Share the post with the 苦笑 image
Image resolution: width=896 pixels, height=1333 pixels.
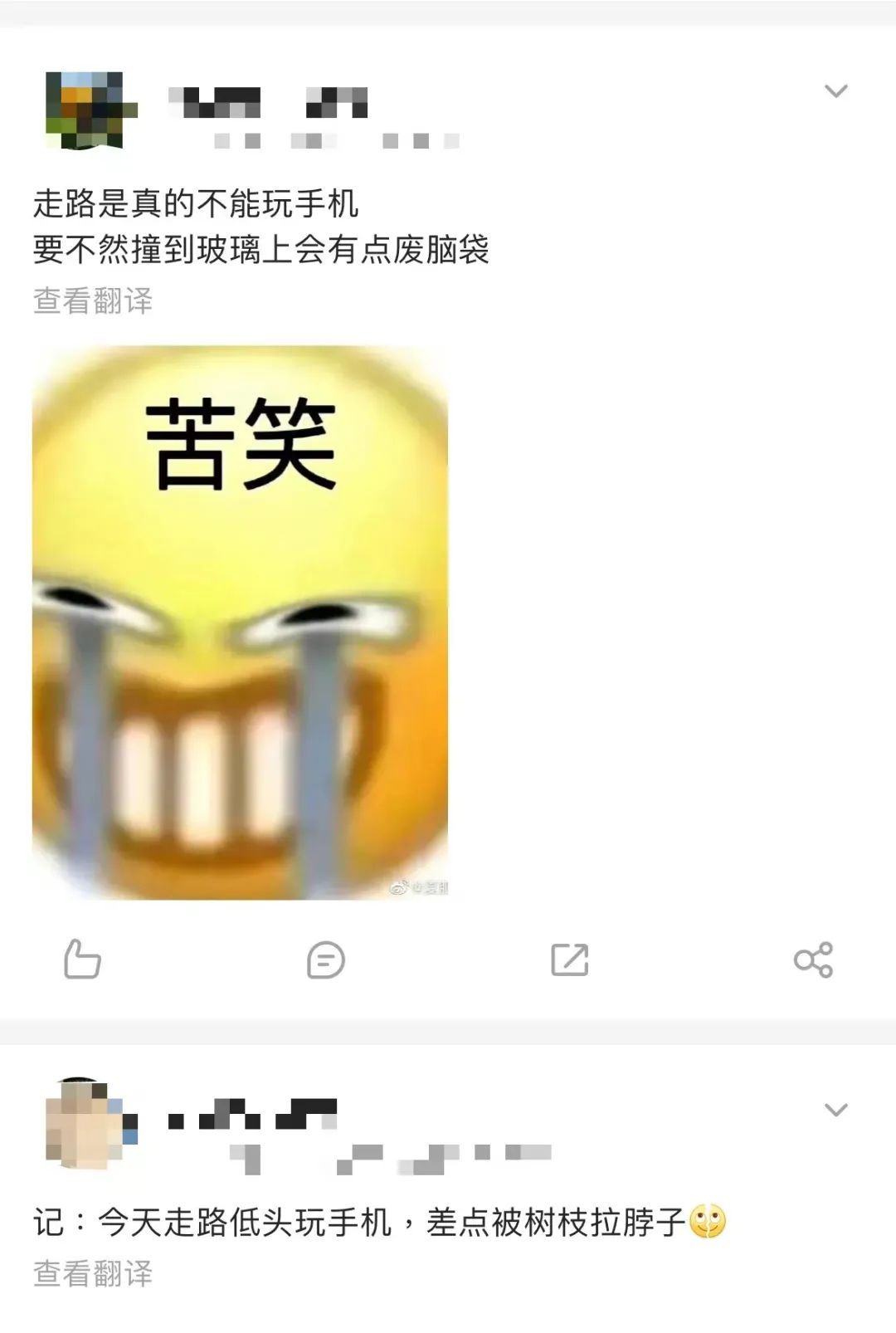coord(813,959)
